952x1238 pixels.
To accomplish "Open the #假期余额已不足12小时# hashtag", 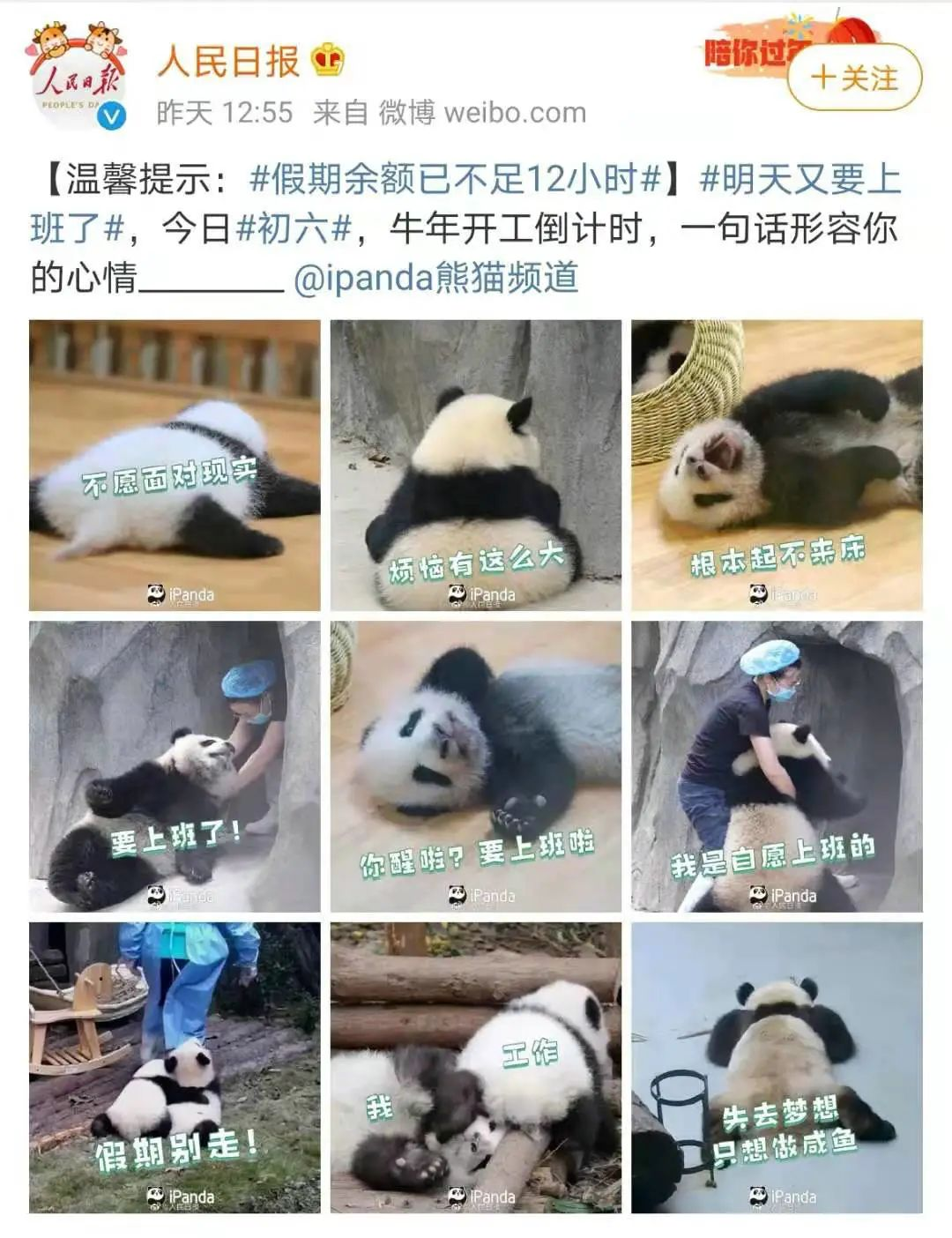I will [455, 180].
